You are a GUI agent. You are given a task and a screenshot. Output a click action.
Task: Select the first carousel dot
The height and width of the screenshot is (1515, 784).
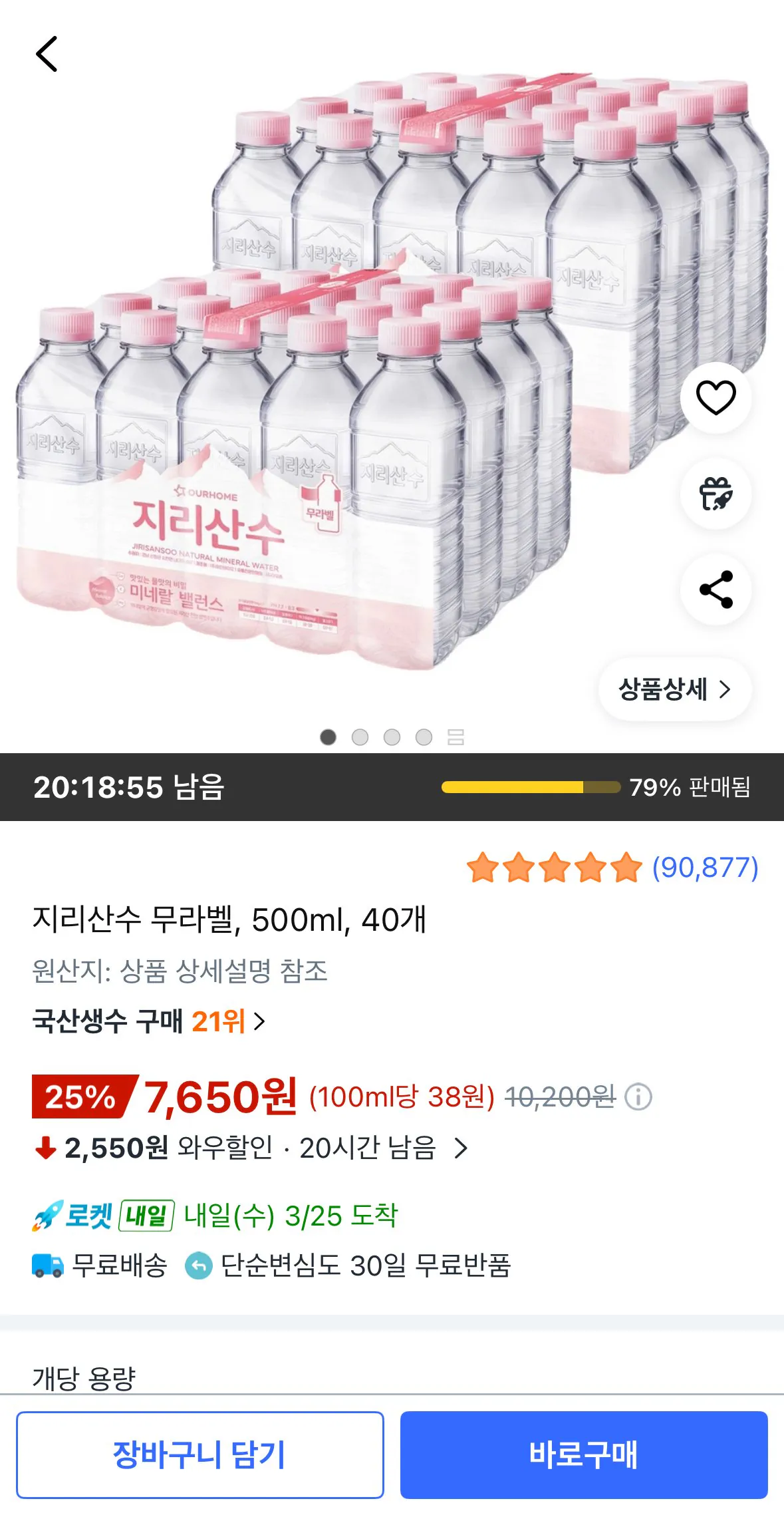(x=328, y=738)
